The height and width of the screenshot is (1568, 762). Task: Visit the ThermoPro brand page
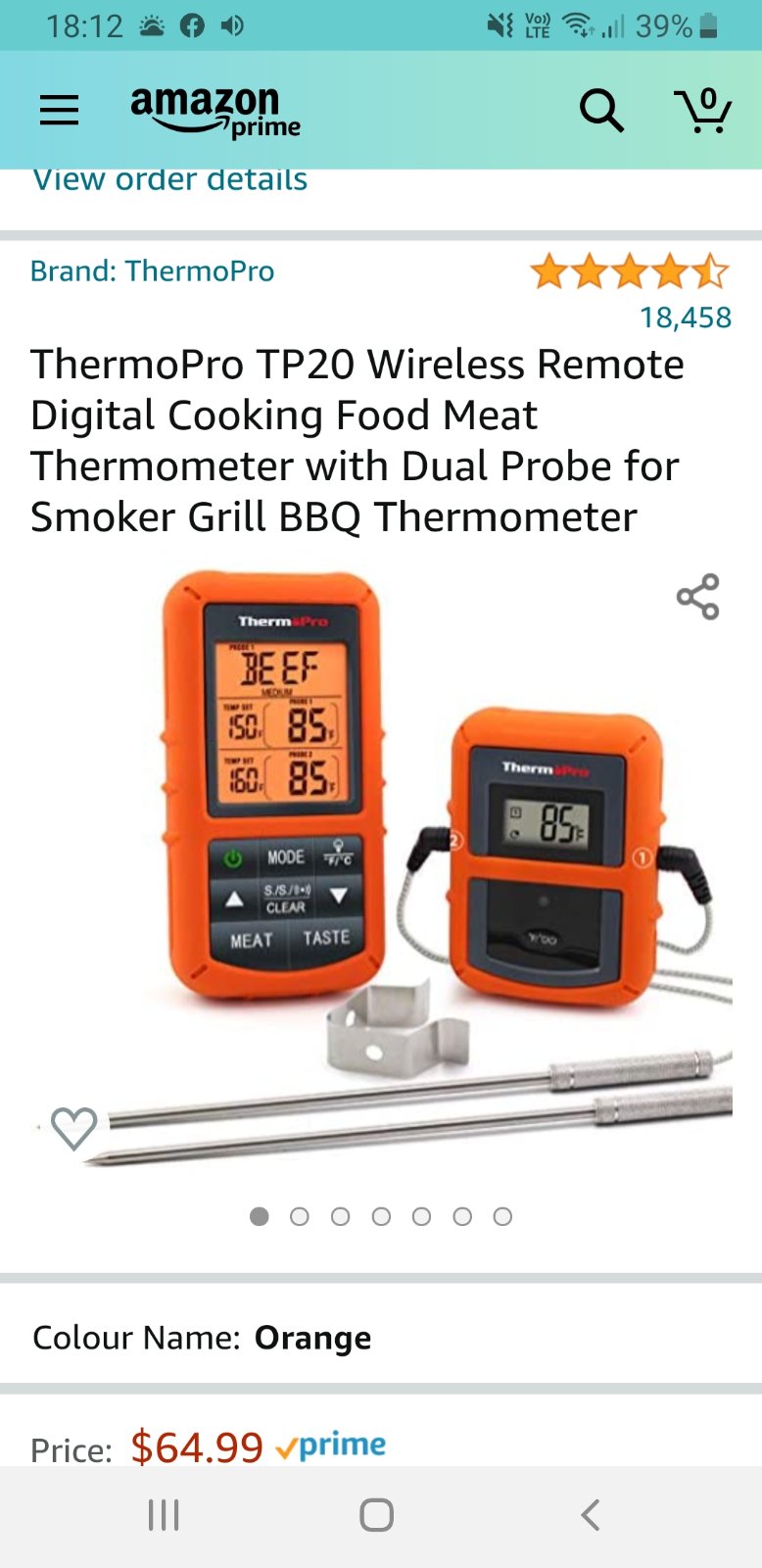[152, 271]
